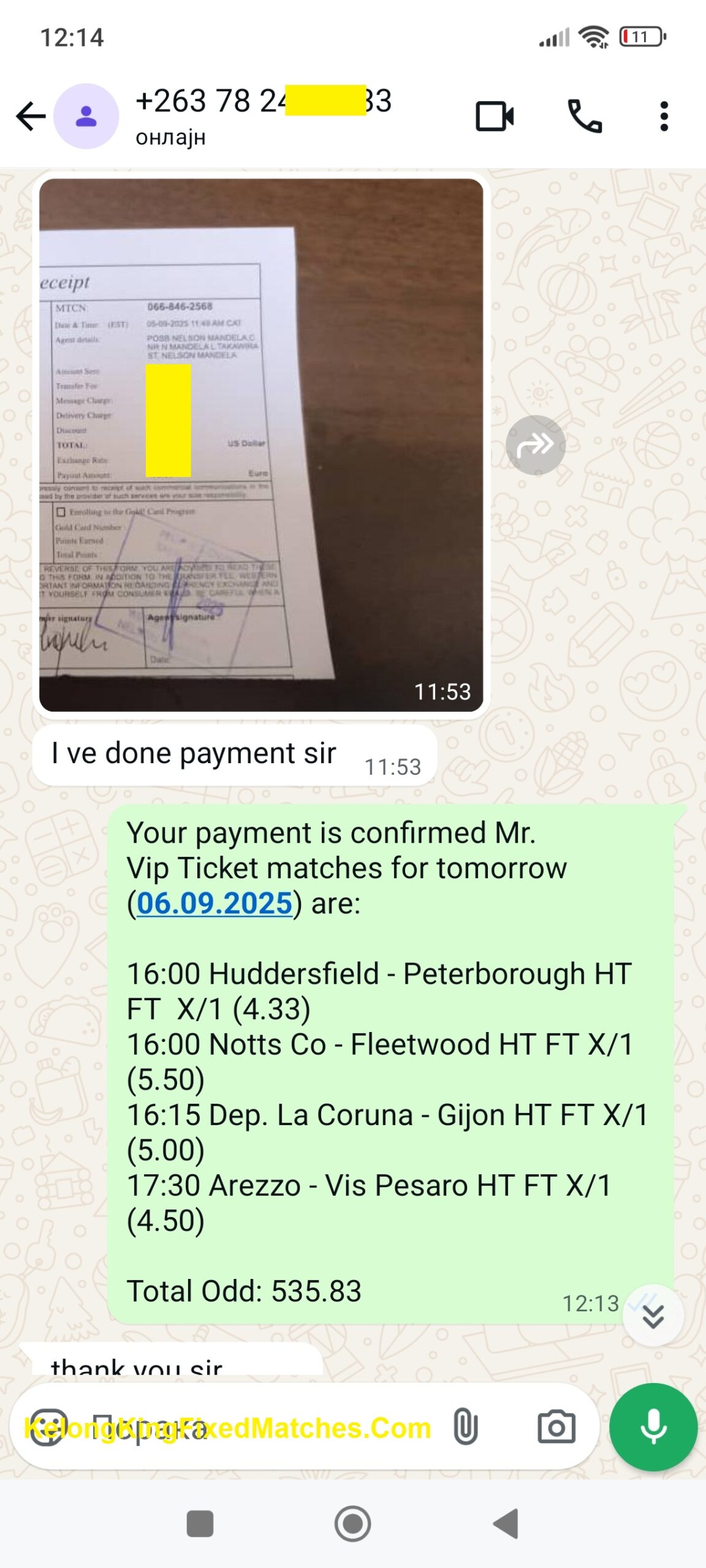Open the overflow menu
Screen dimensions: 706x1568
point(664,116)
